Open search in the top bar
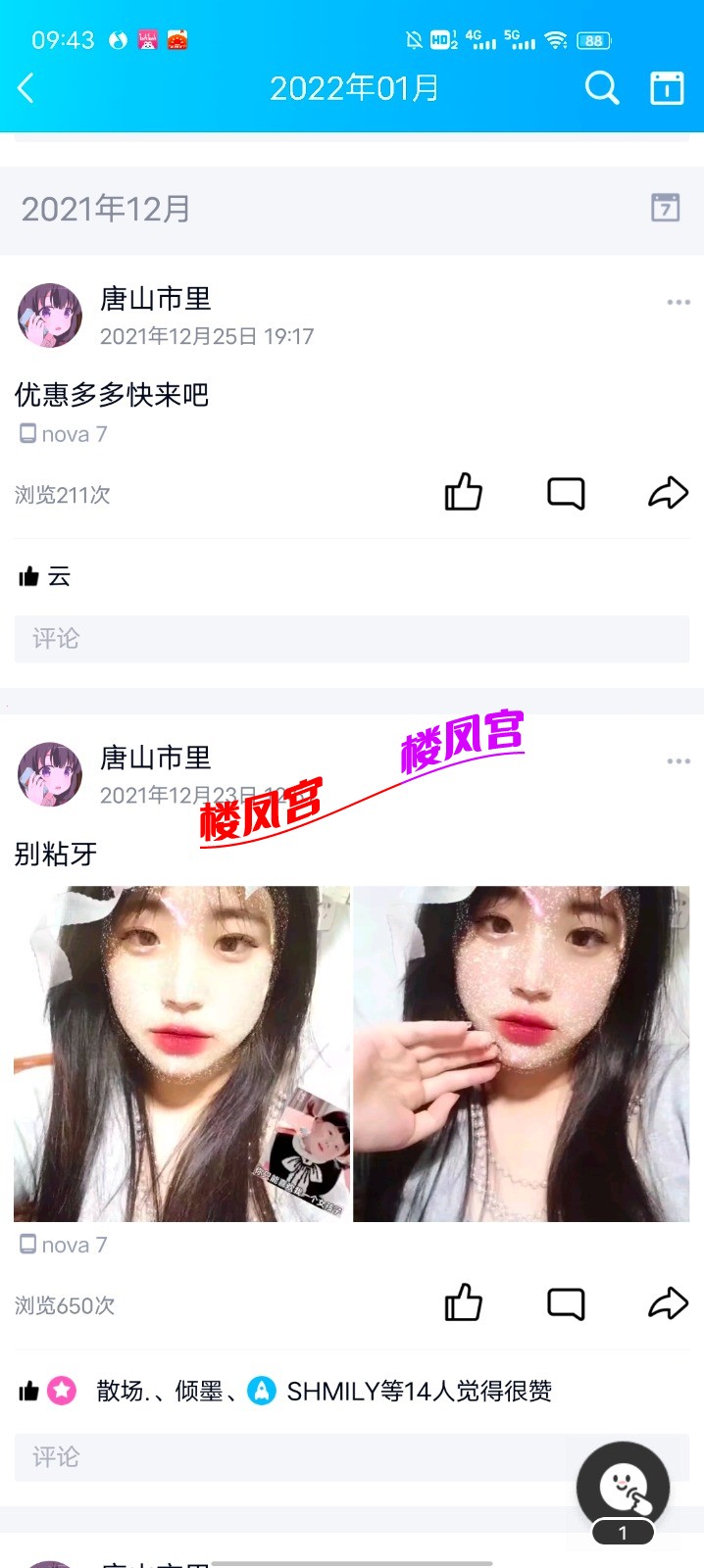The width and height of the screenshot is (704, 1568). click(x=602, y=88)
